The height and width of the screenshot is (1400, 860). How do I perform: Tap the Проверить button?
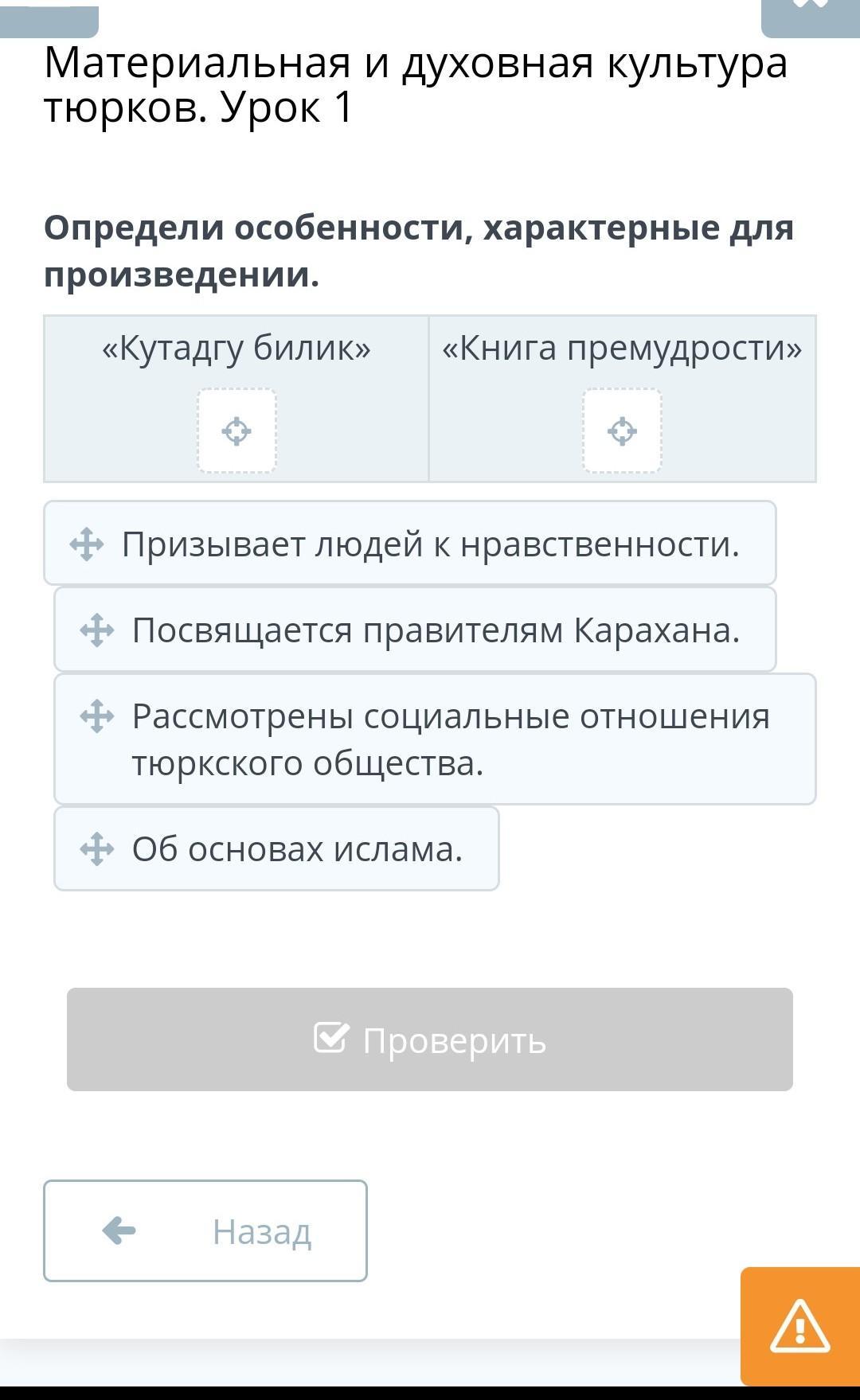click(x=430, y=1039)
